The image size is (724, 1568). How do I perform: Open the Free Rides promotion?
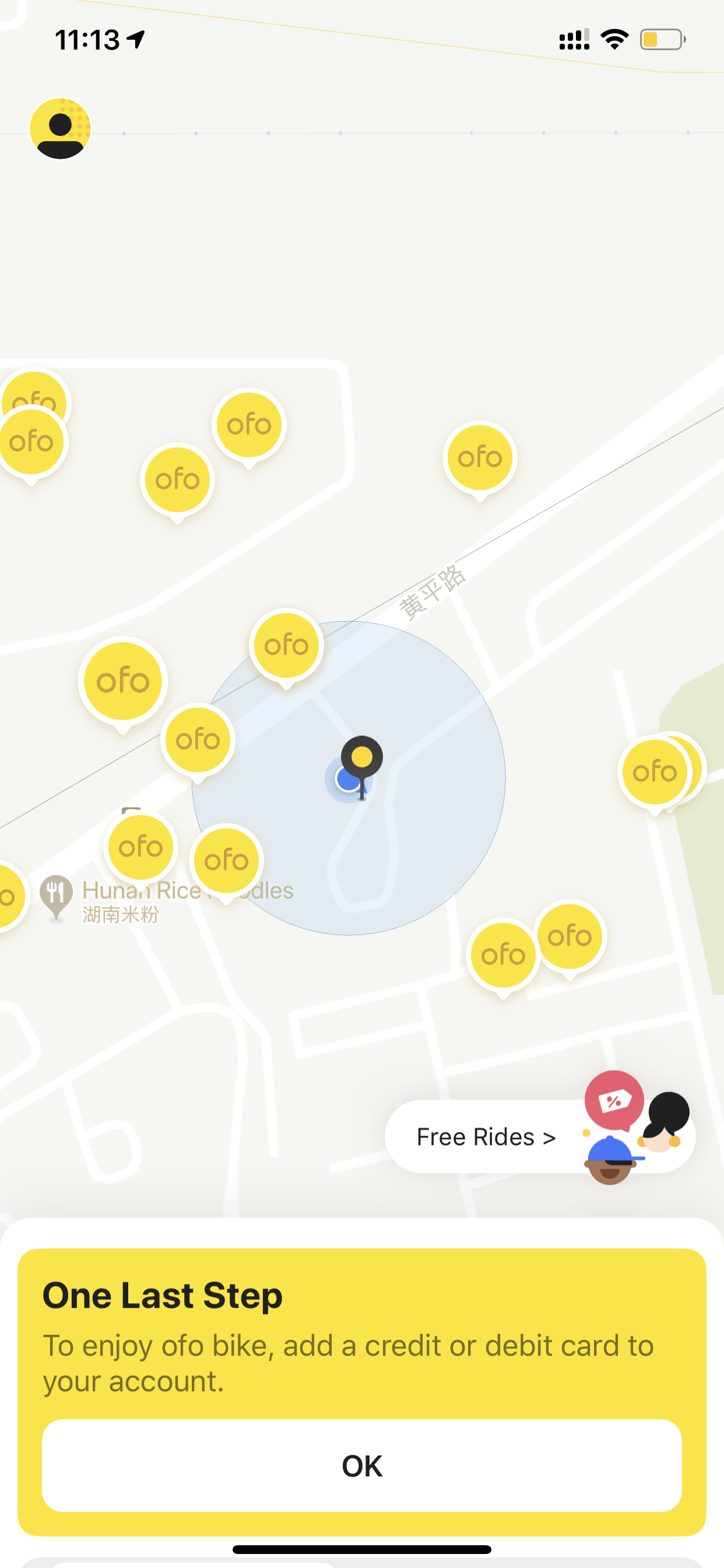[540, 1136]
